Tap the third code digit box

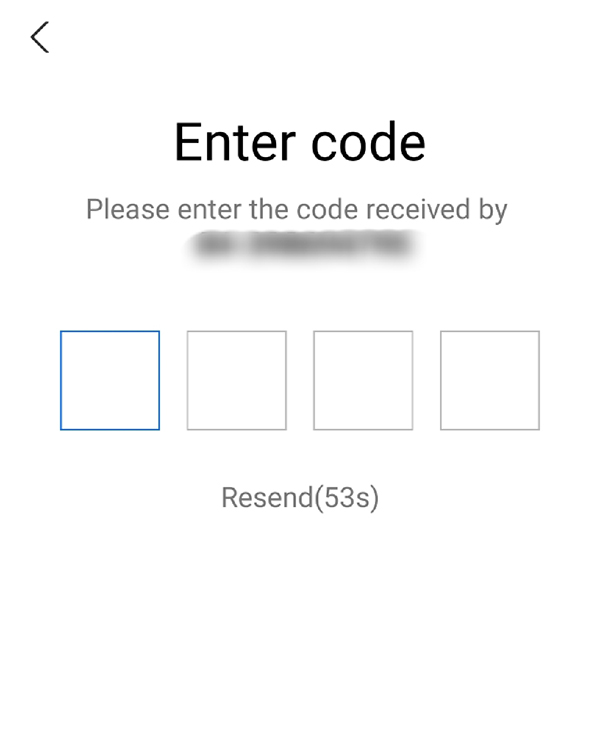click(363, 380)
